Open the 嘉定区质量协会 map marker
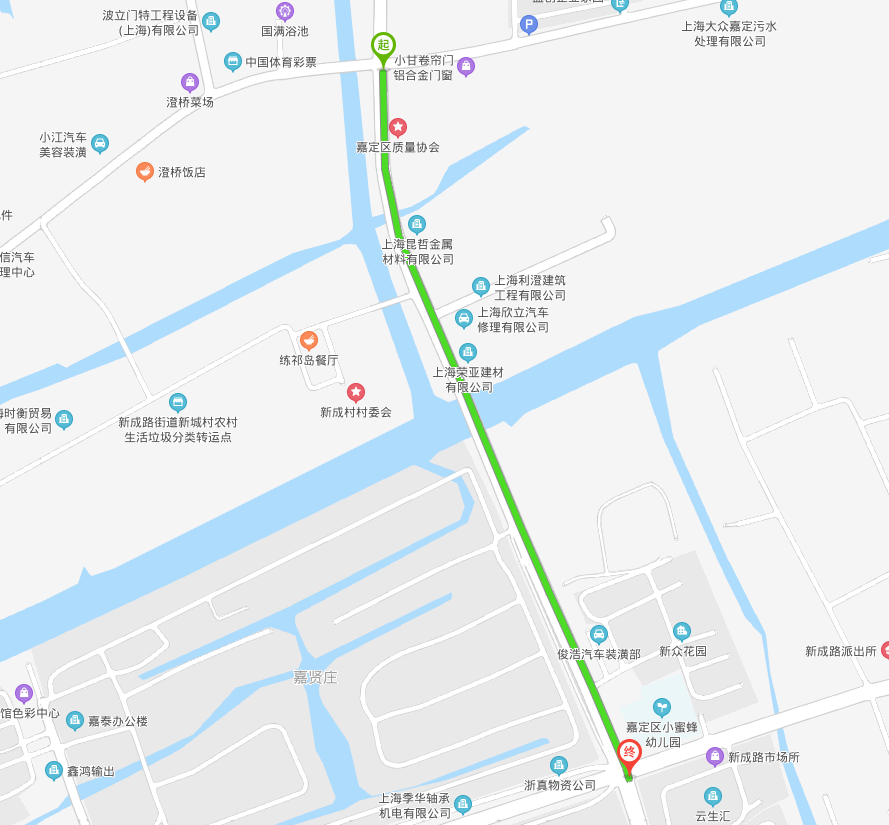Screen dimensions: 889x825 pos(398,127)
